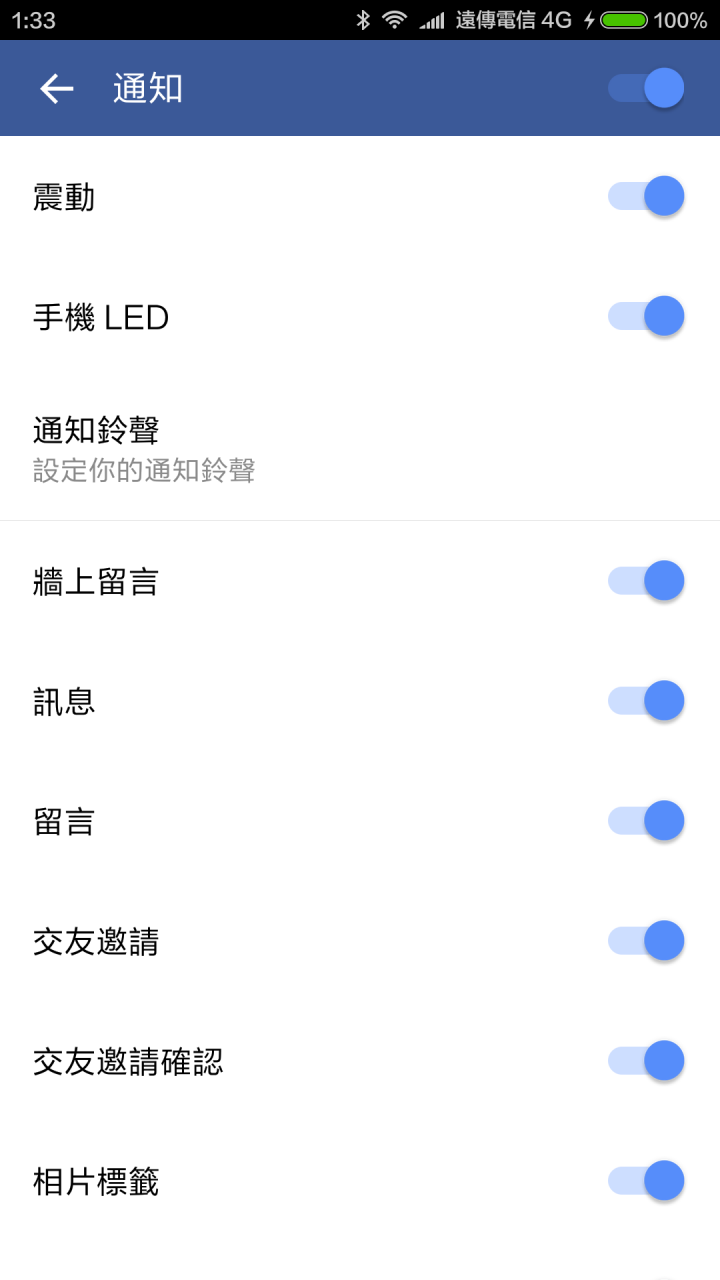720x1280 pixels.
Task: Open 通知鈴聲 ringtone settings
Action: (360, 448)
